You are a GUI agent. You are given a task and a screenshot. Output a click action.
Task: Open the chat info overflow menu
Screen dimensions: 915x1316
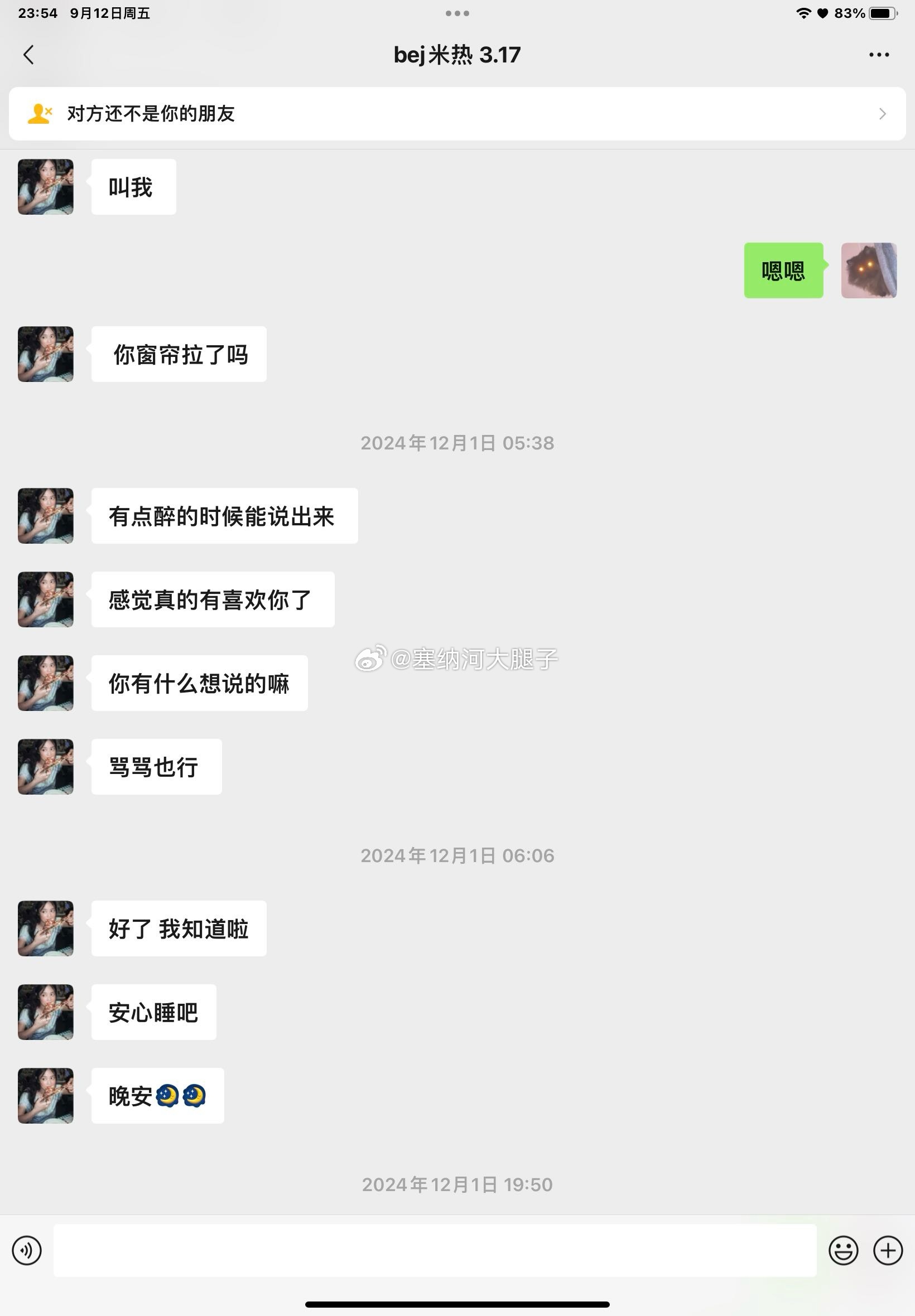pos(878,55)
